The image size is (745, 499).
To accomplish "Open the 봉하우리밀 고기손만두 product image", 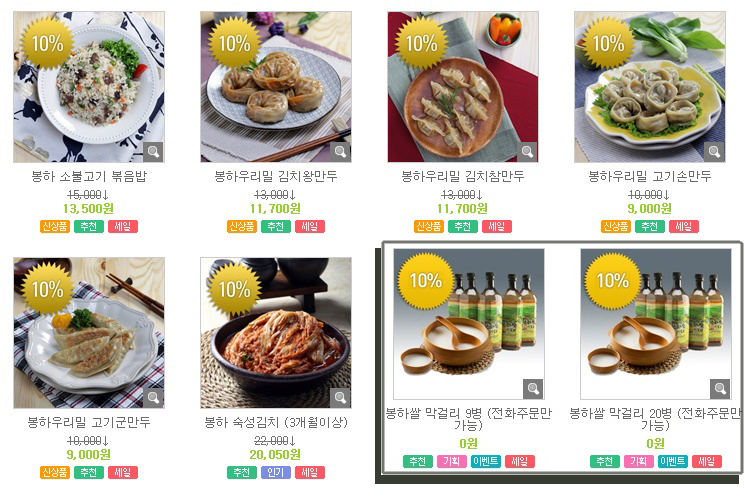I will (649, 86).
